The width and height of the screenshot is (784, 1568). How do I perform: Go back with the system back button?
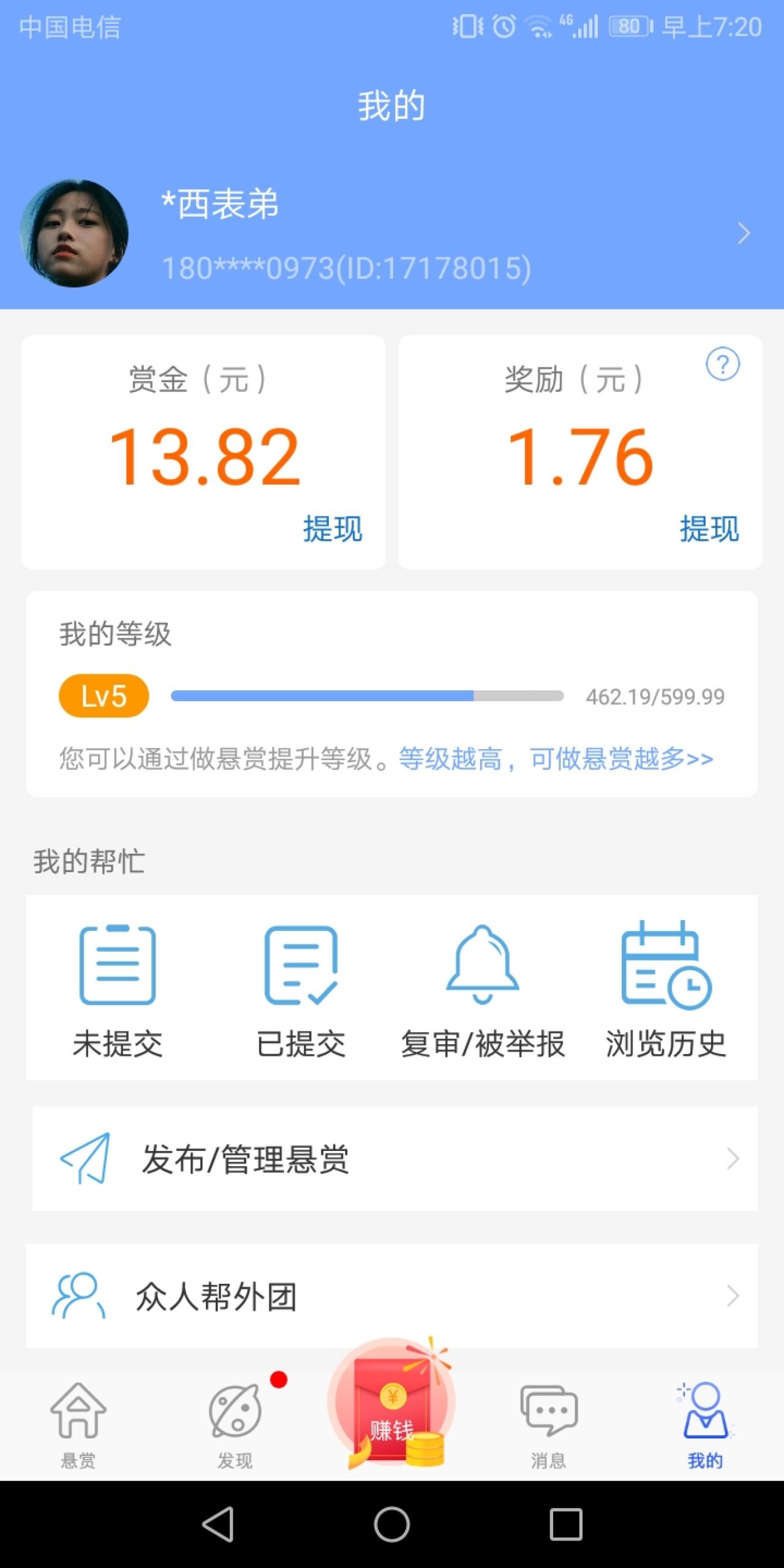click(x=218, y=1523)
